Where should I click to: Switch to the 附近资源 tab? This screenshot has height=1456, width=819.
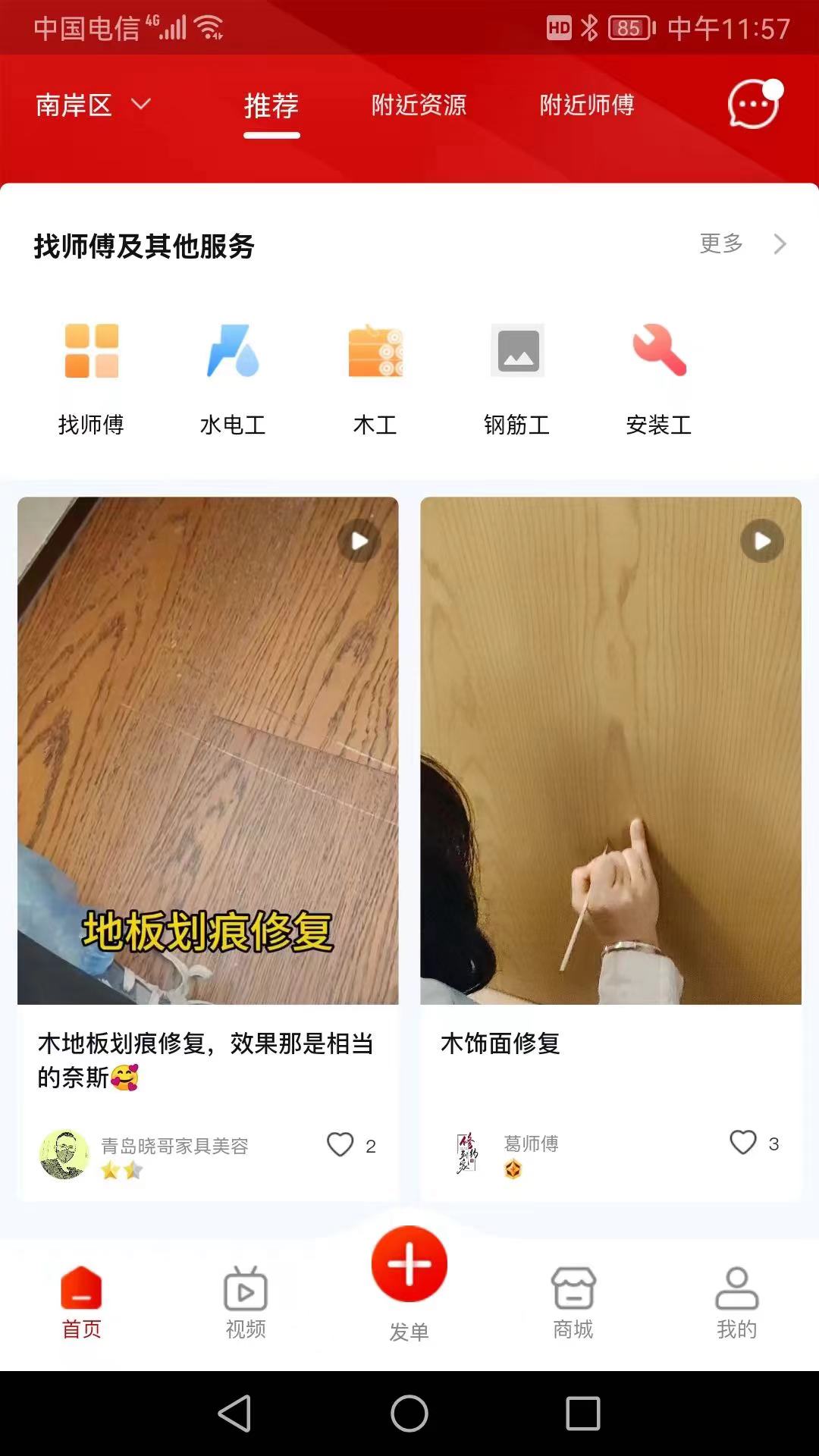[418, 106]
